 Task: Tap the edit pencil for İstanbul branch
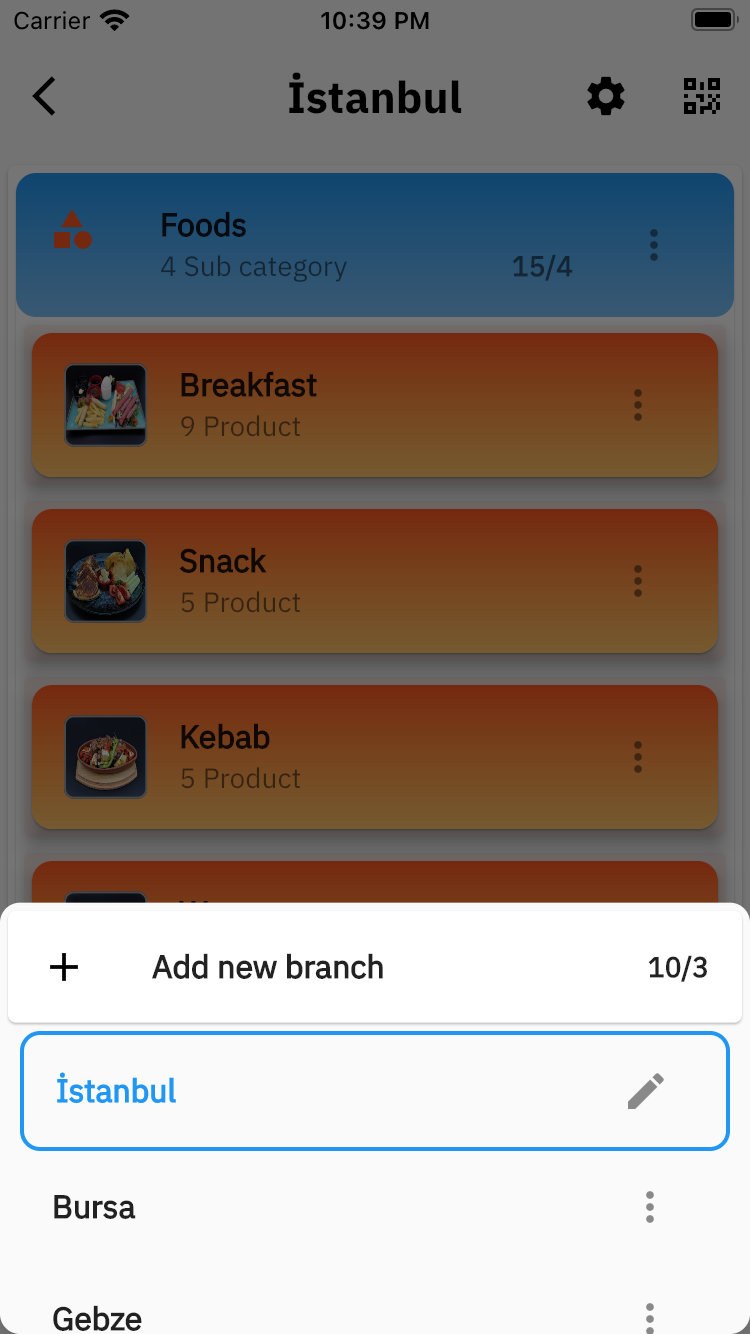[646, 1090]
